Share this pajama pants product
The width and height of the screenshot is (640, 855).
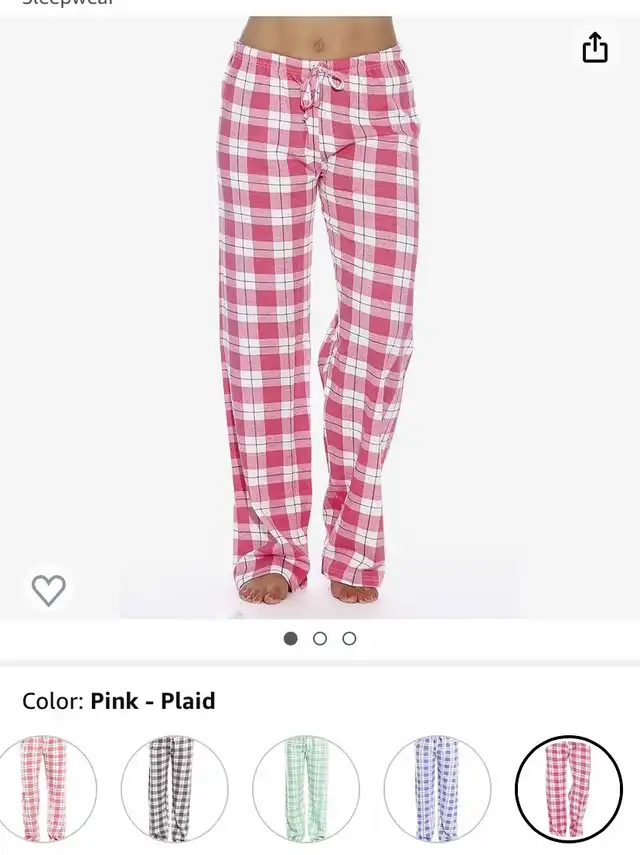pos(595,47)
